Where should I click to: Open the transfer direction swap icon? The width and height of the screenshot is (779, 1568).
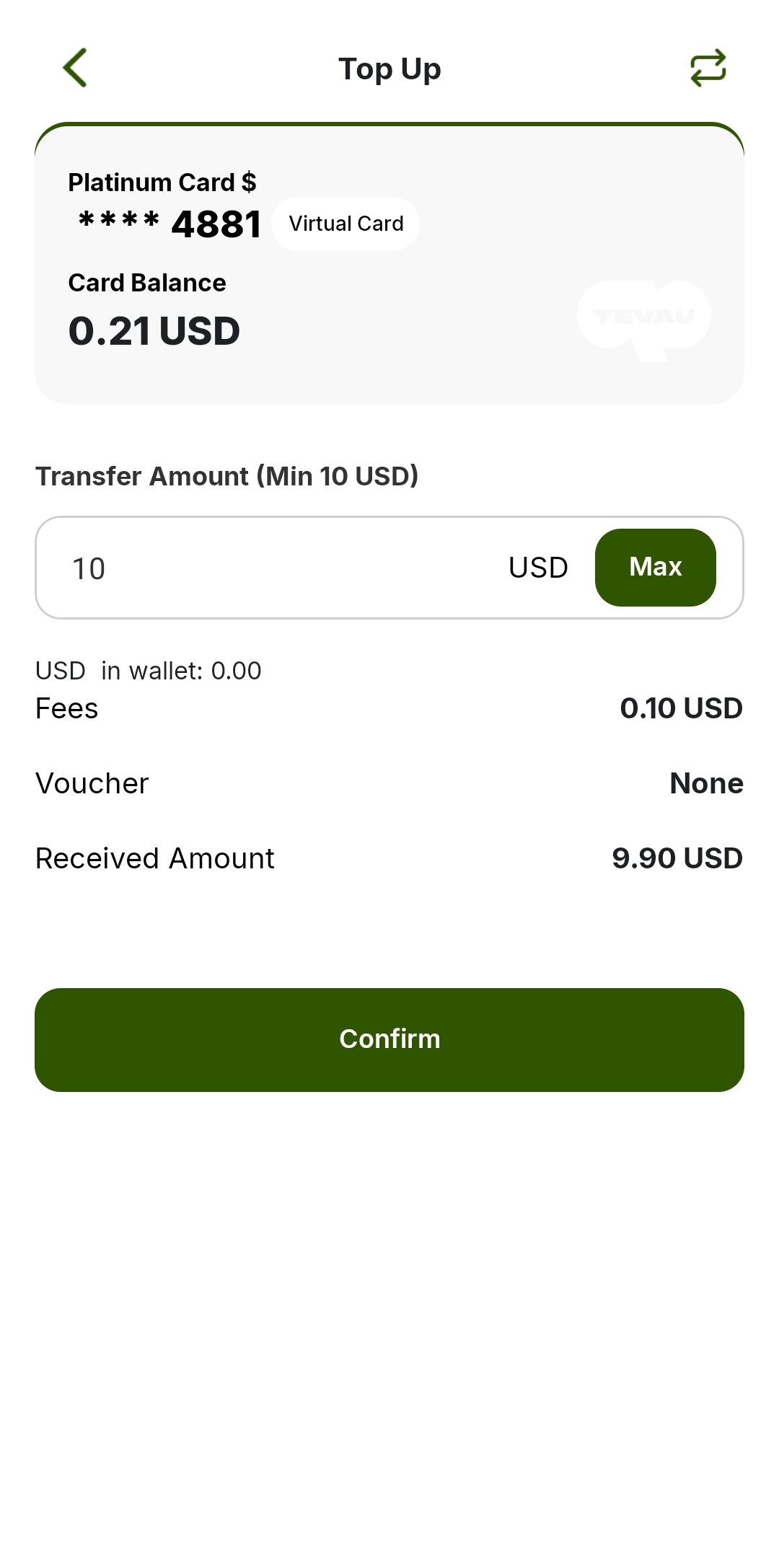tap(707, 67)
